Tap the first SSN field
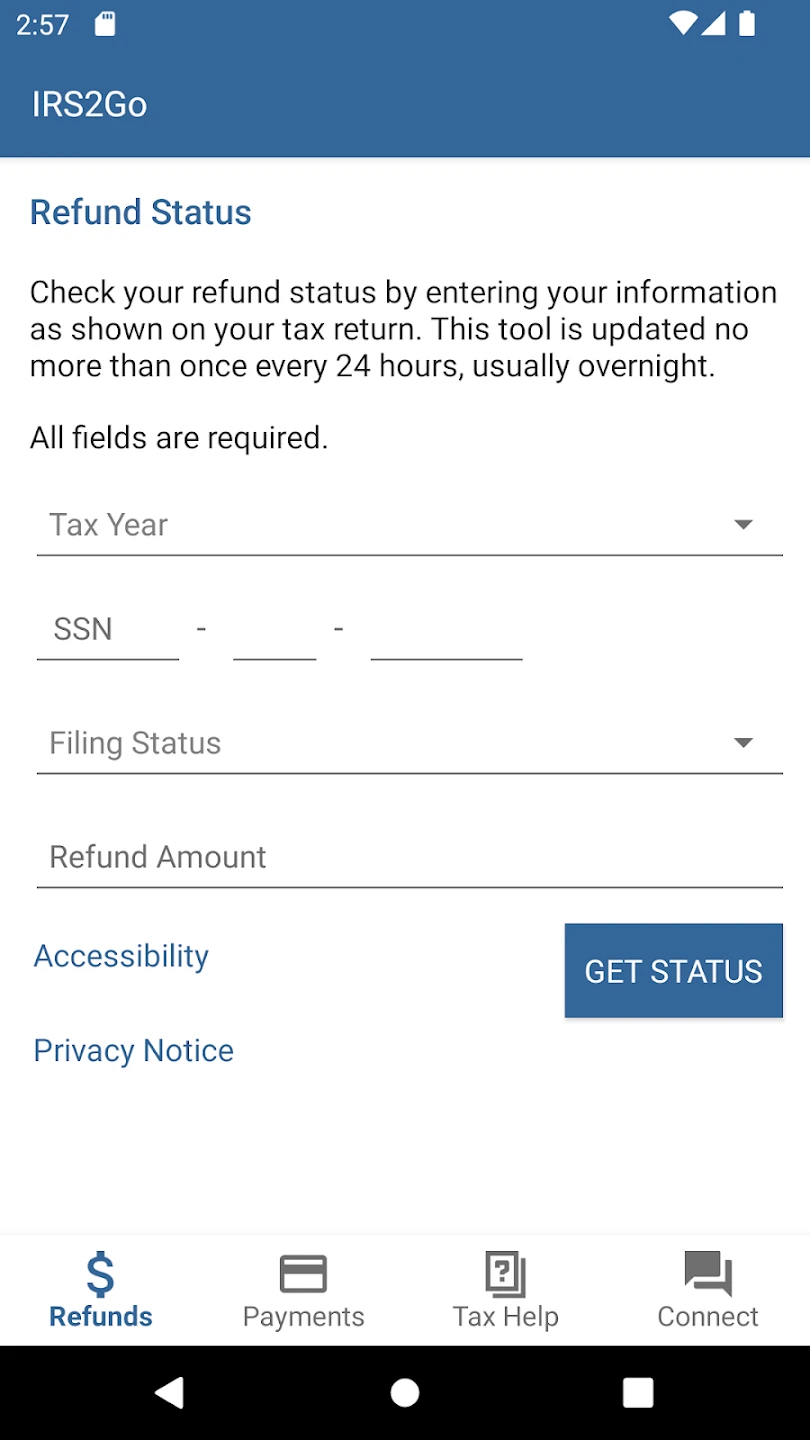810x1440 pixels. 108,630
